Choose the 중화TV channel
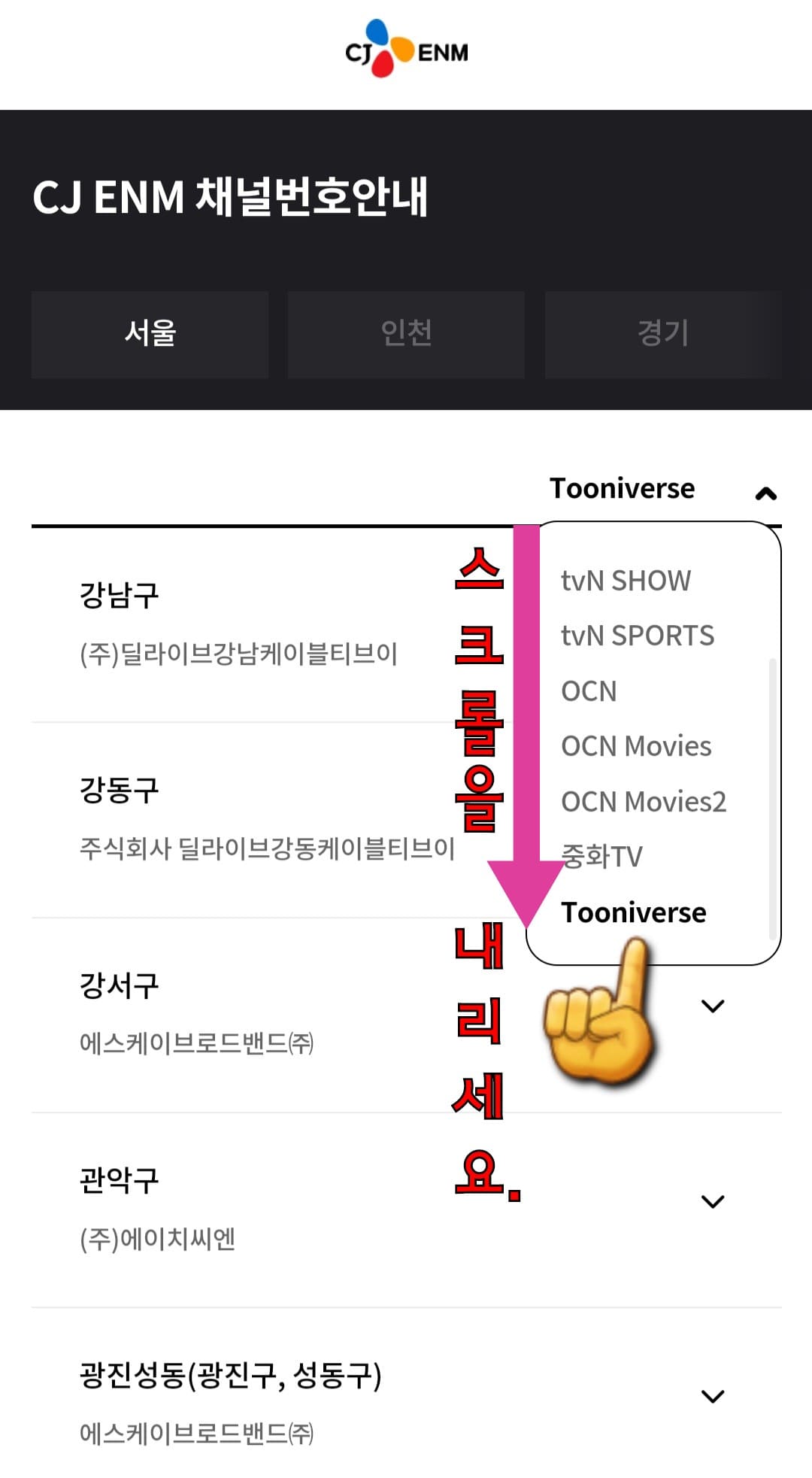The height and width of the screenshot is (1478, 812). (601, 856)
